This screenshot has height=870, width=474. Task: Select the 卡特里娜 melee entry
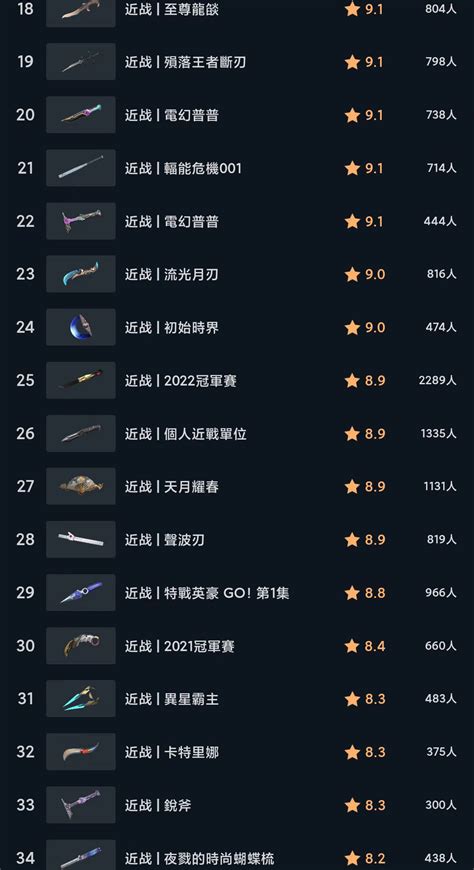click(x=237, y=752)
